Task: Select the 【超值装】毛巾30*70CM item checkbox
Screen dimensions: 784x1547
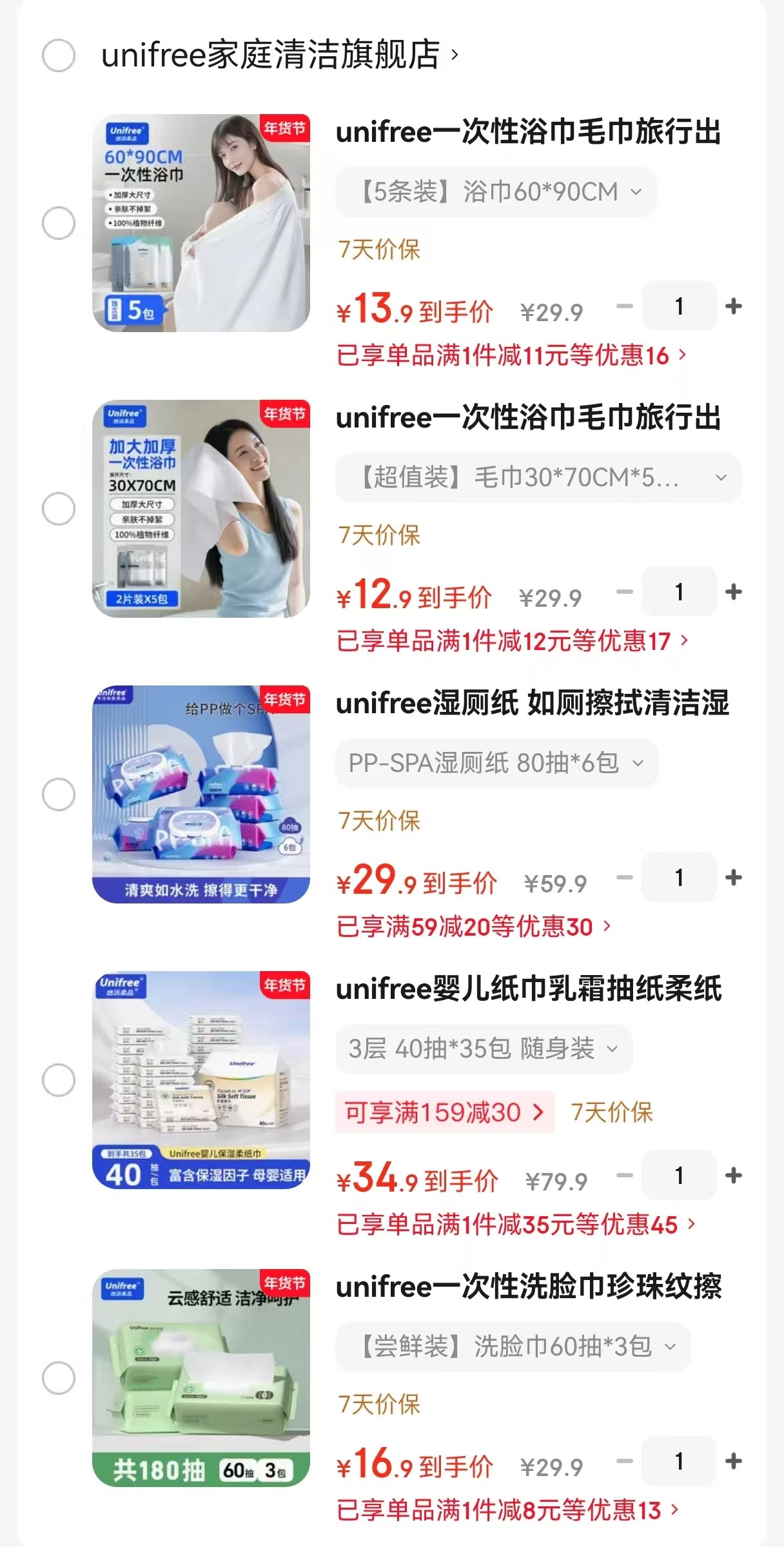Action: pyautogui.click(x=59, y=509)
